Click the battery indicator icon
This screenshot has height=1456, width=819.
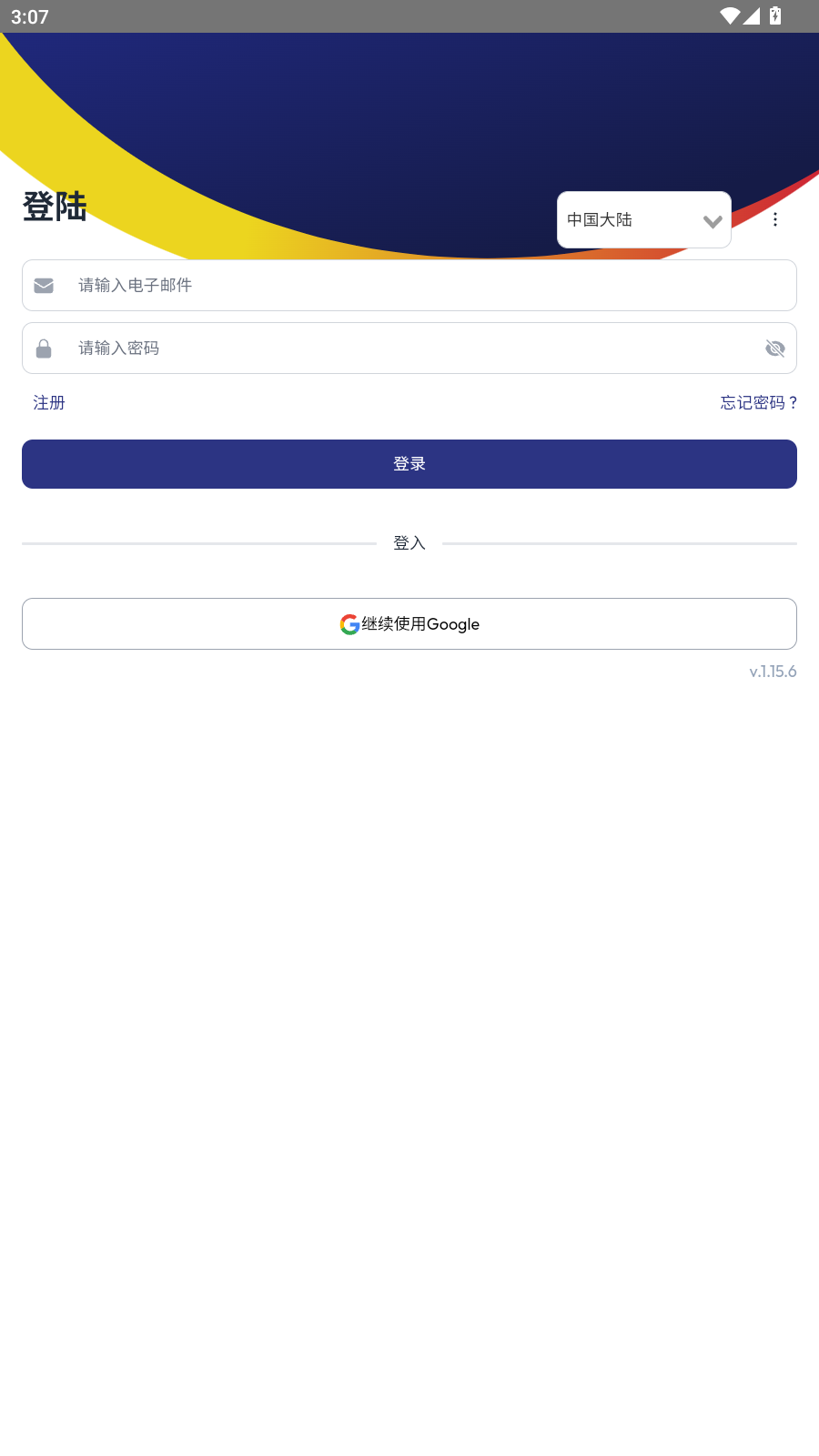pyautogui.click(x=775, y=15)
